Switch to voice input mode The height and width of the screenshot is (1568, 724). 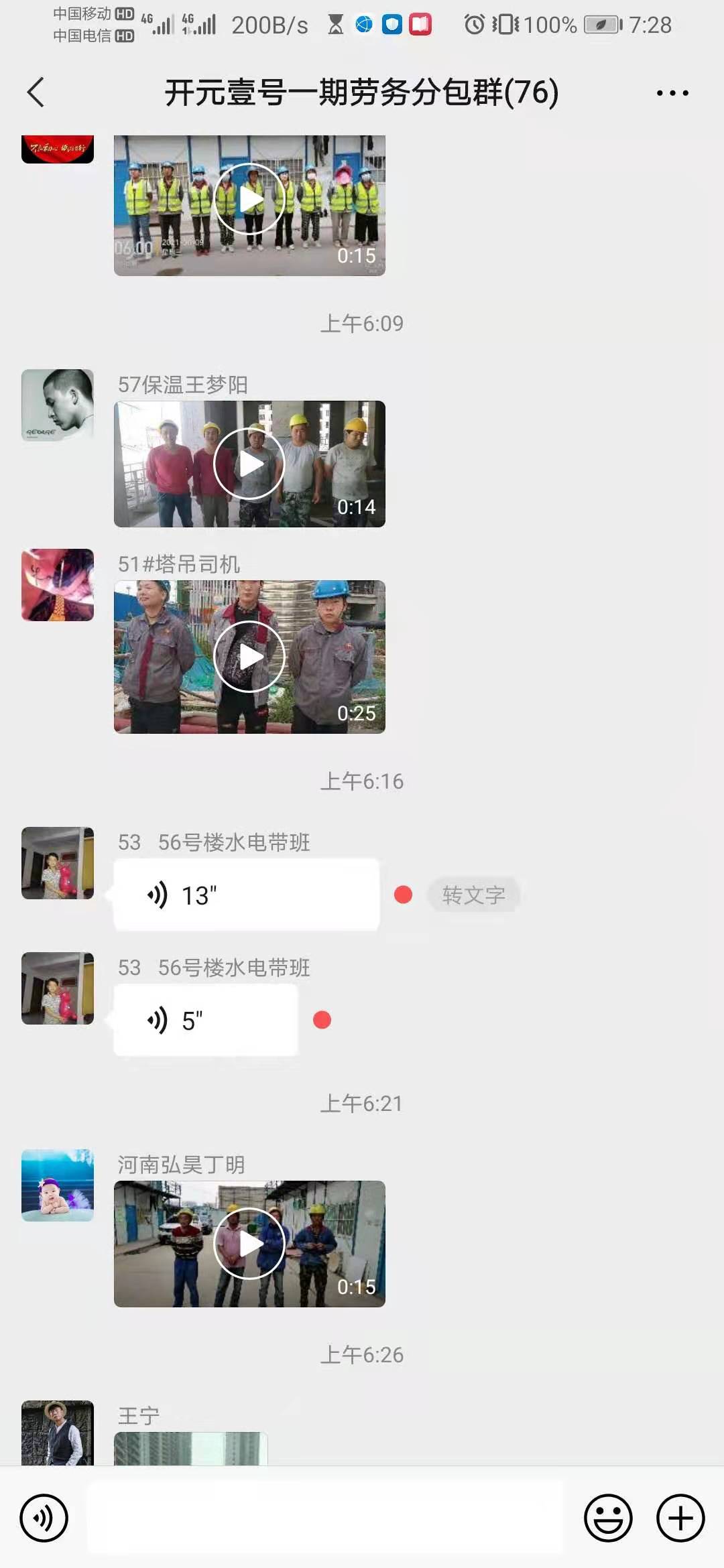coord(44,1518)
